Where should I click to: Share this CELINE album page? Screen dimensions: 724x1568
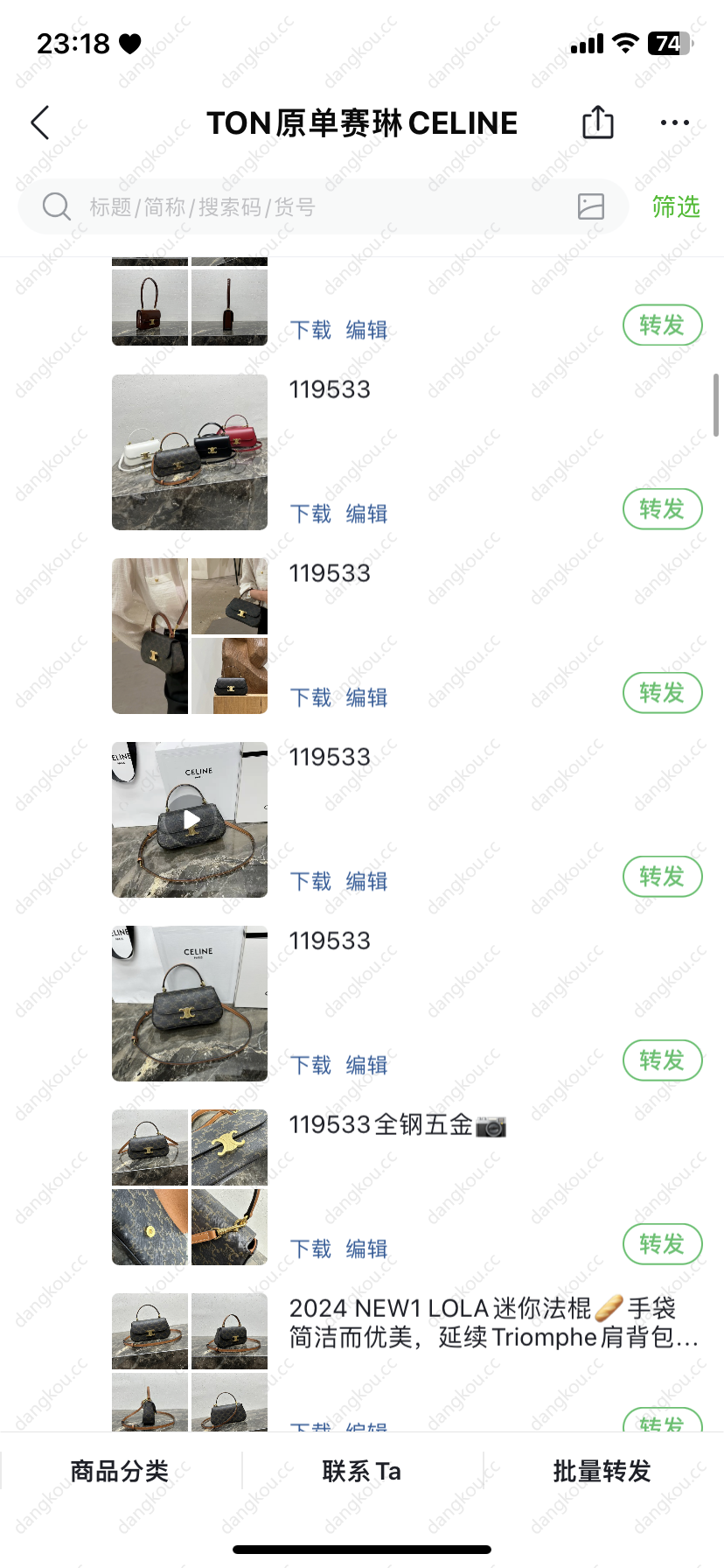(x=598, y=122)
